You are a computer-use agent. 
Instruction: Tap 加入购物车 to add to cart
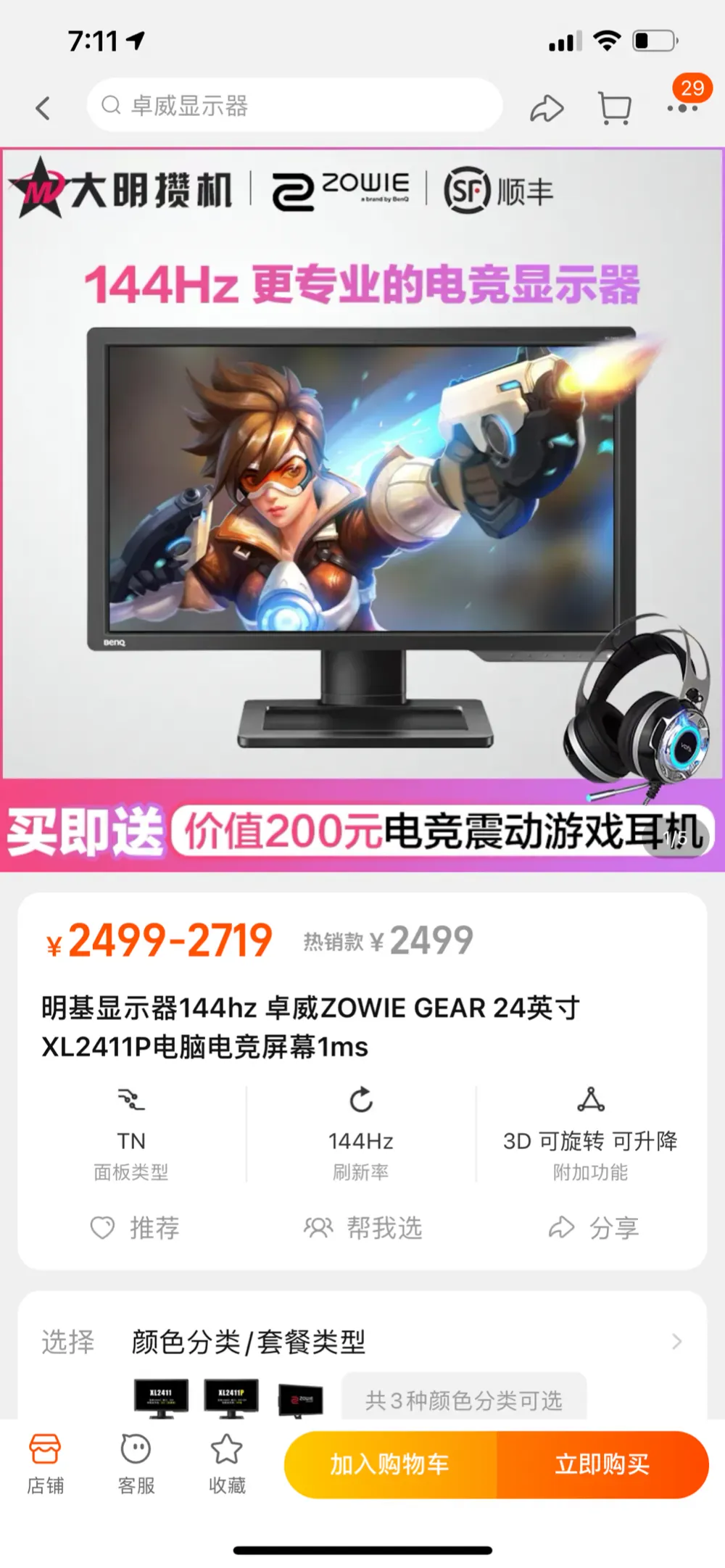[x=390, y=1464]
